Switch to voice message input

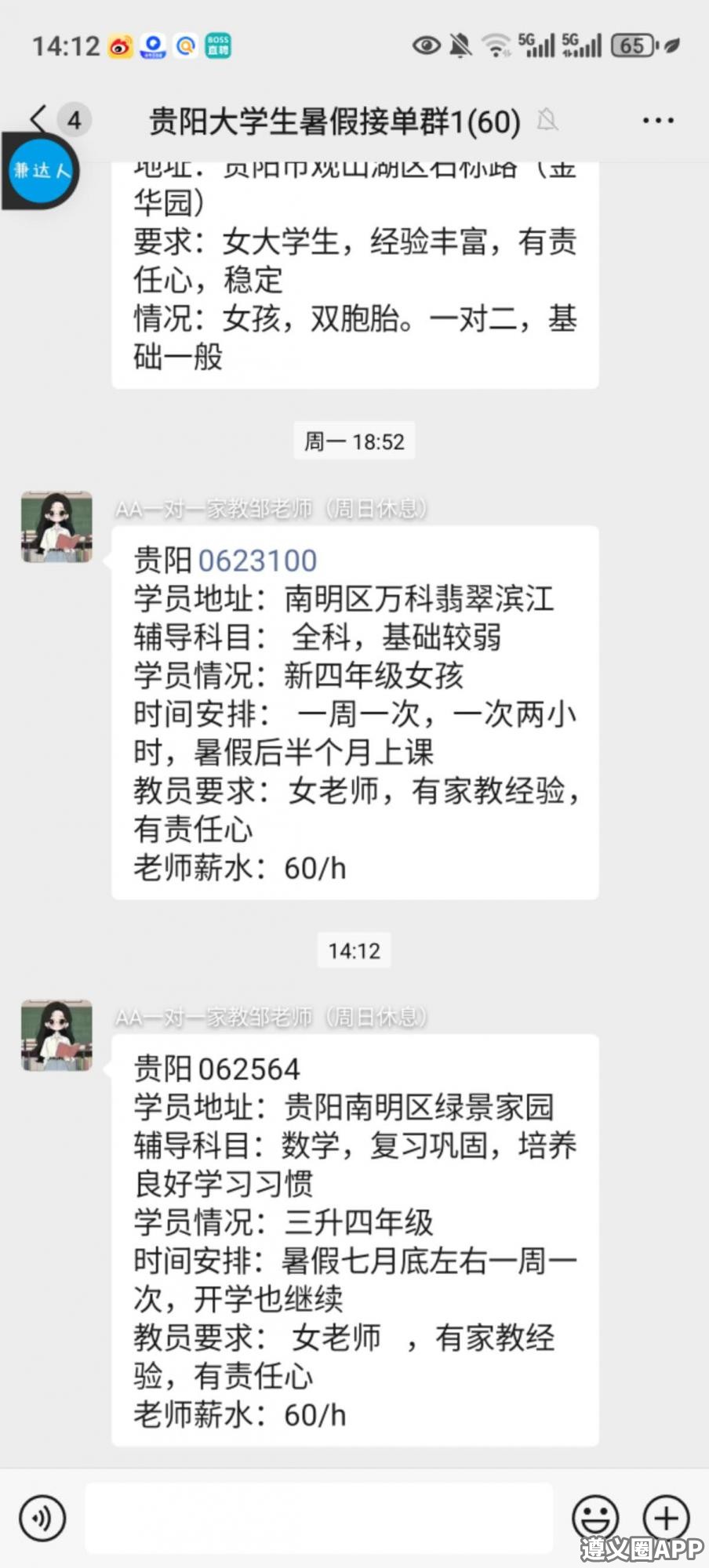pyautogui.click(x=42, y=1518)
